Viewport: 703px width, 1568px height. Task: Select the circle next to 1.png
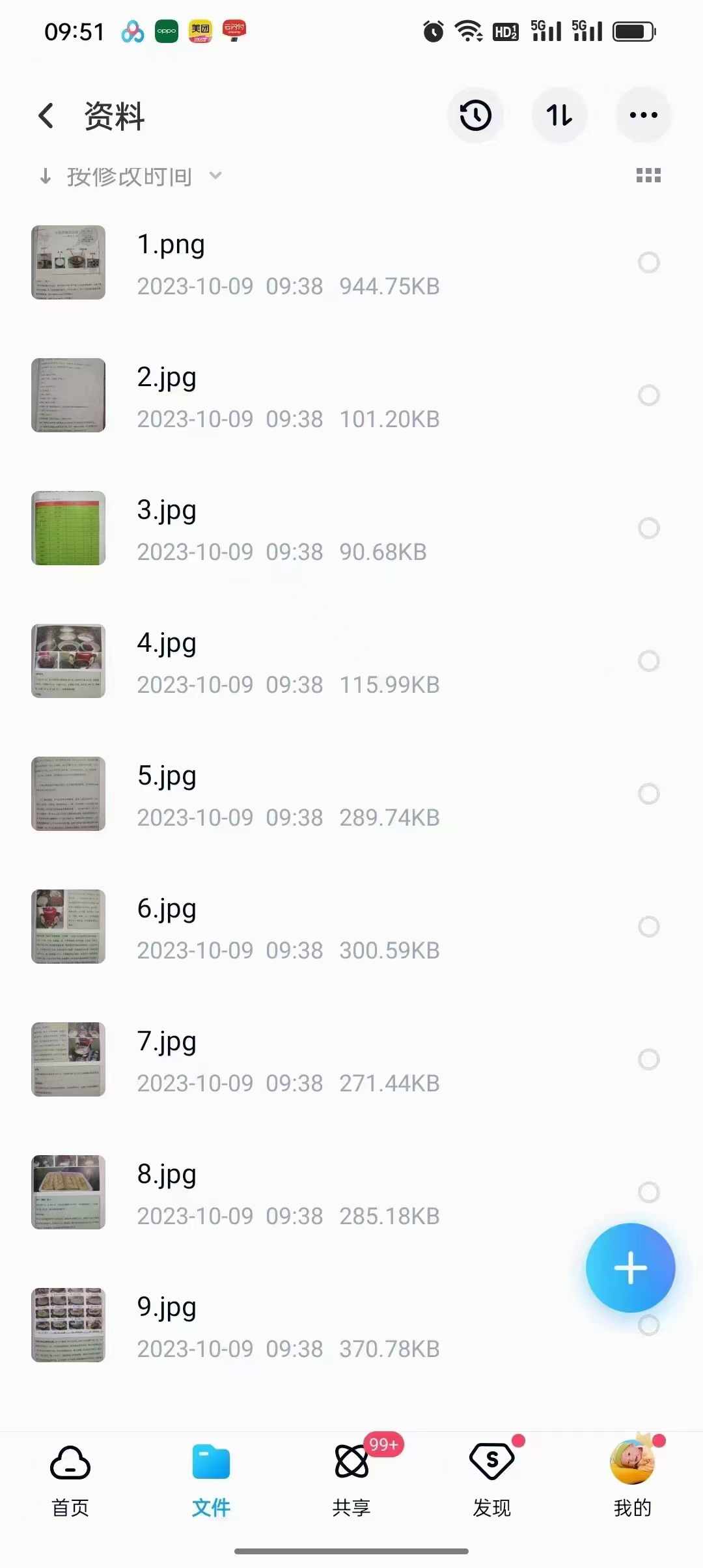[648, 263]
